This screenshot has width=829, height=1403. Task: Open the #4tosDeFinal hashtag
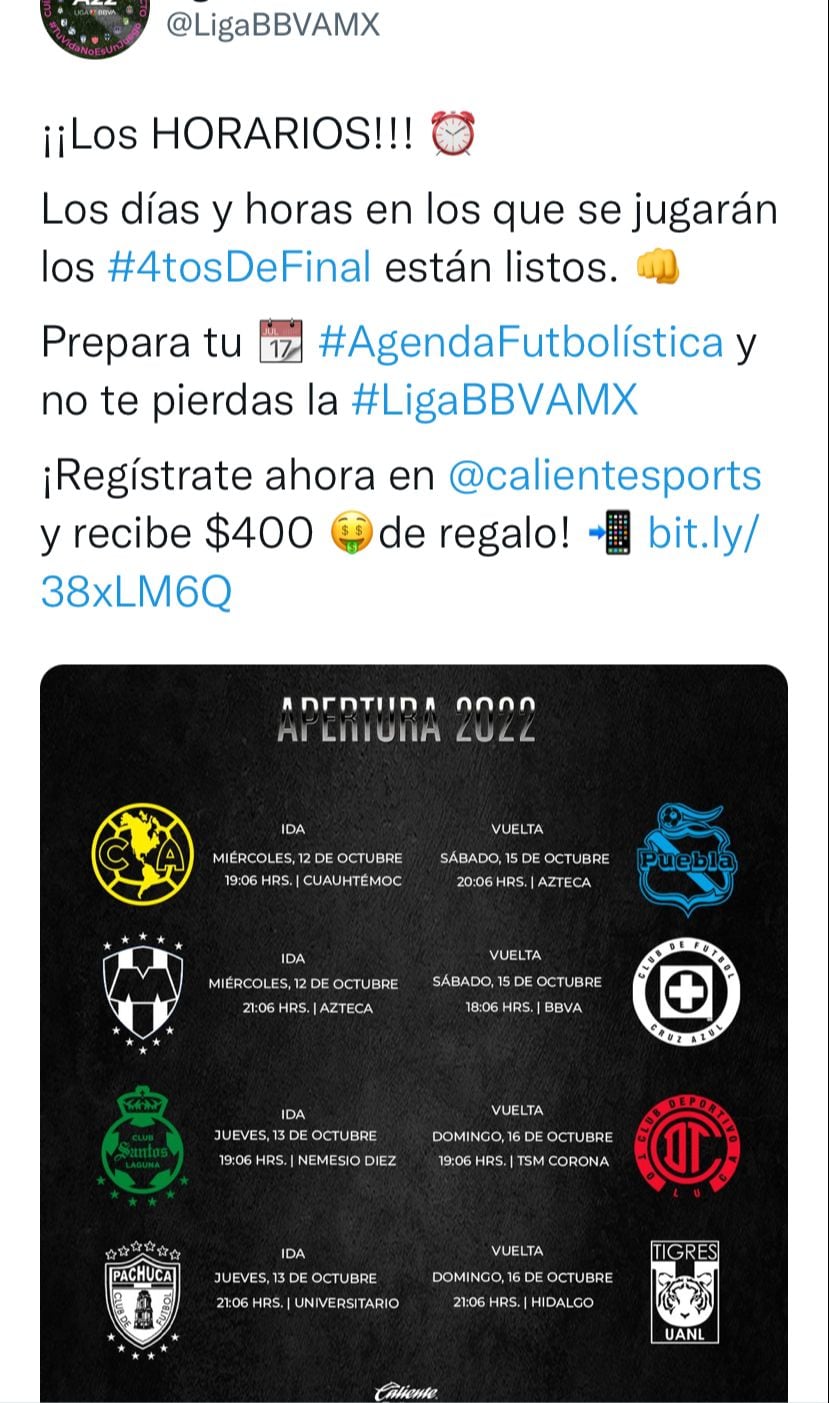239,267
